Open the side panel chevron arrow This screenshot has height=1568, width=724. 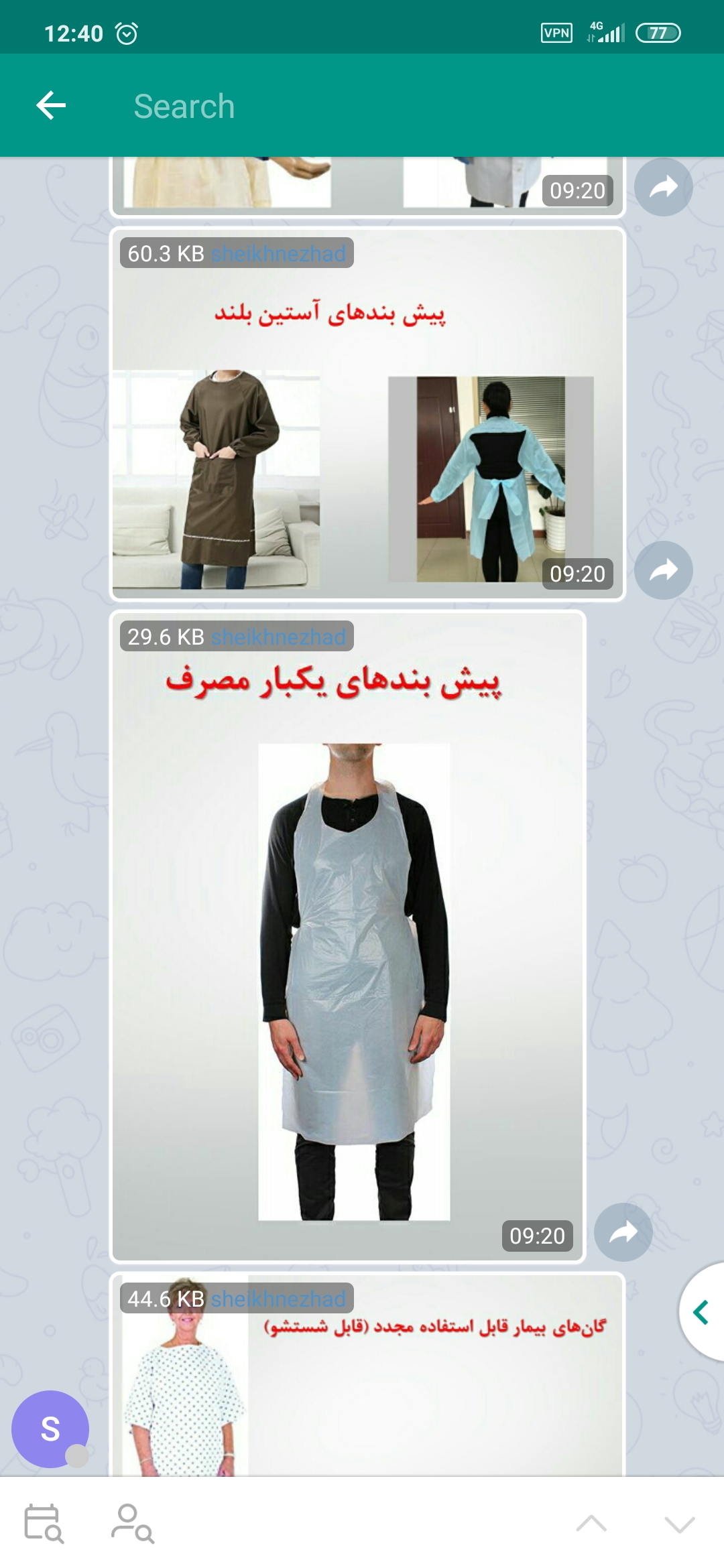701,1312
